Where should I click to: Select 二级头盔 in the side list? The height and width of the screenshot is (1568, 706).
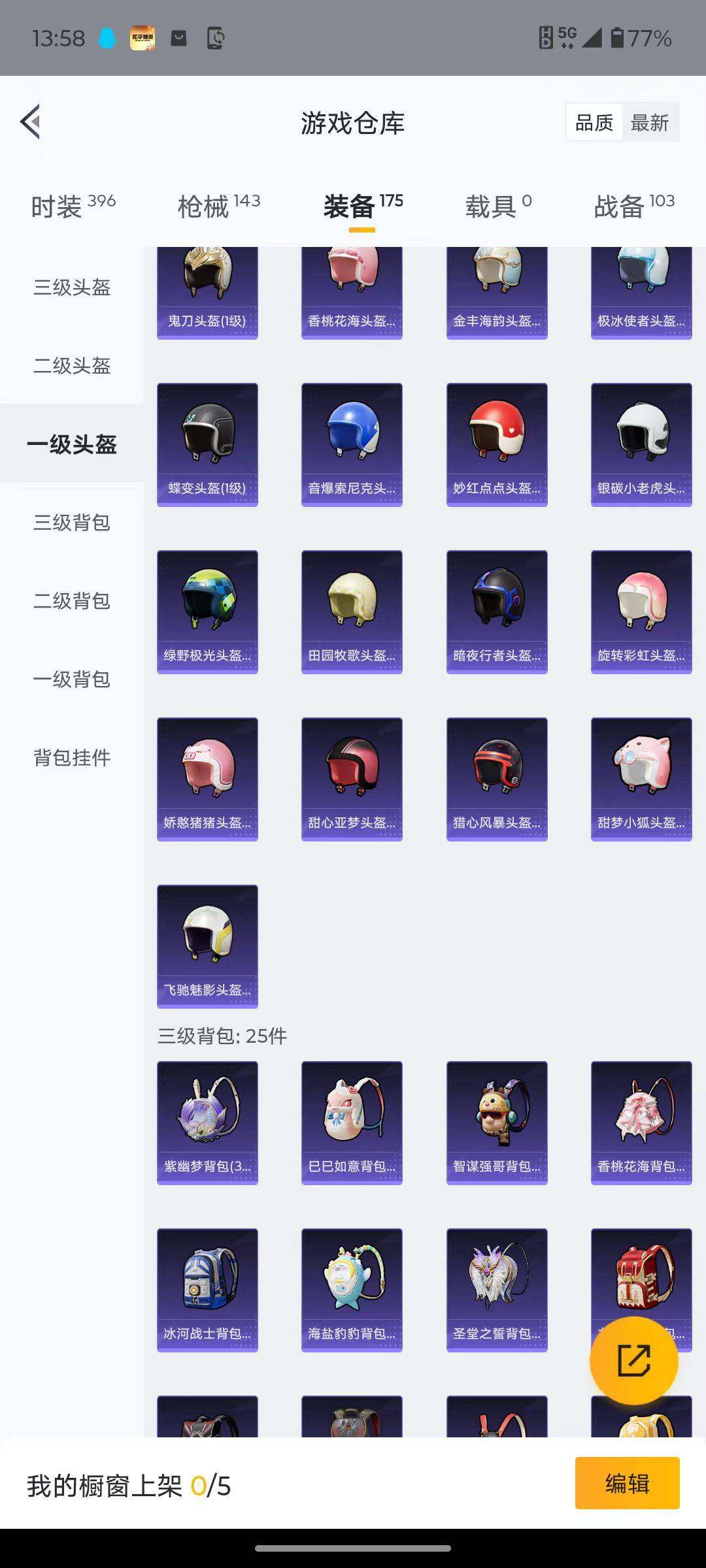tap(72, 365)
